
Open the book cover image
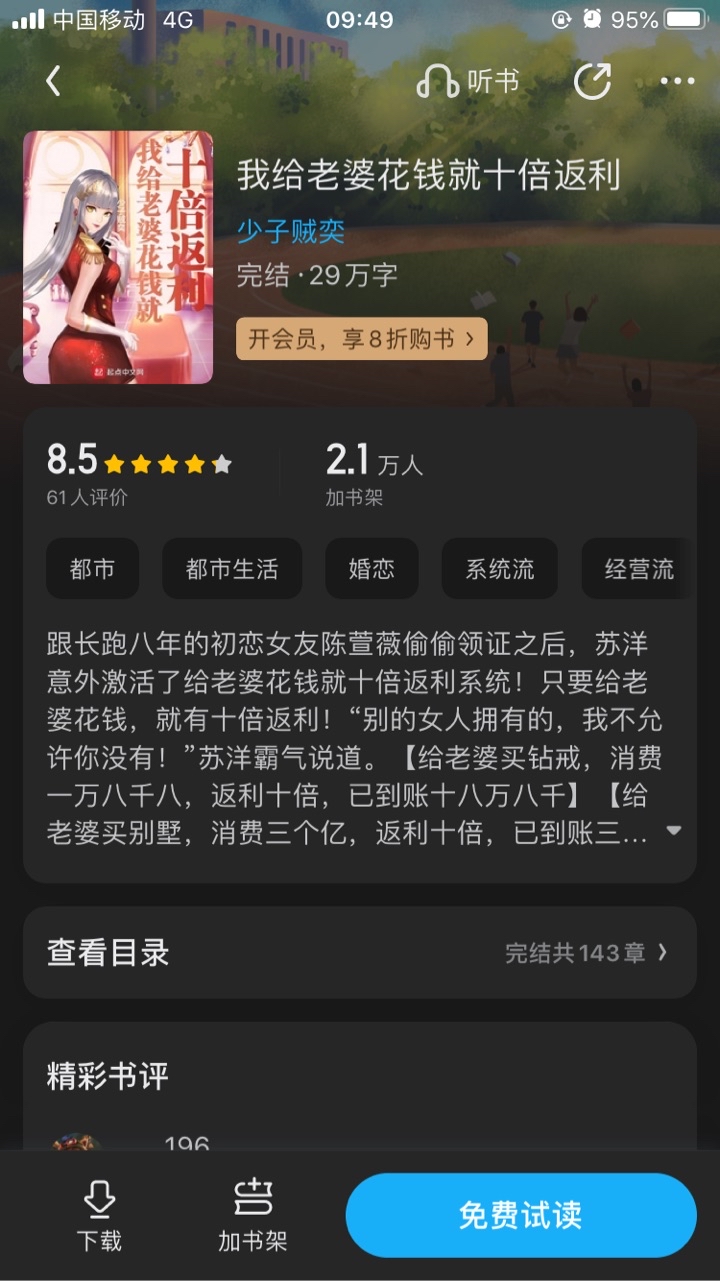pyautogui.click(x=118, y=257)
